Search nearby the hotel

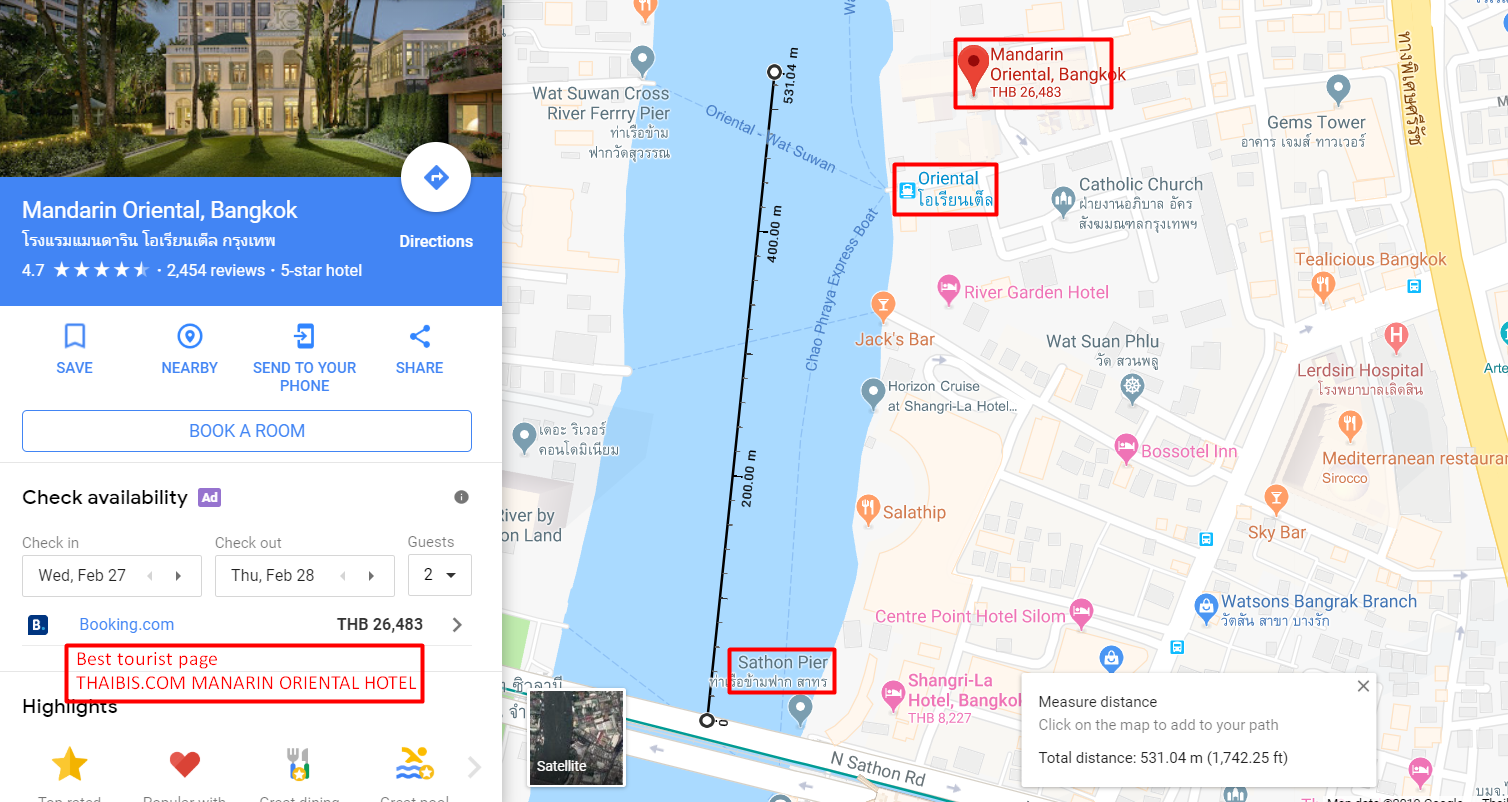(x=189, y=348)
